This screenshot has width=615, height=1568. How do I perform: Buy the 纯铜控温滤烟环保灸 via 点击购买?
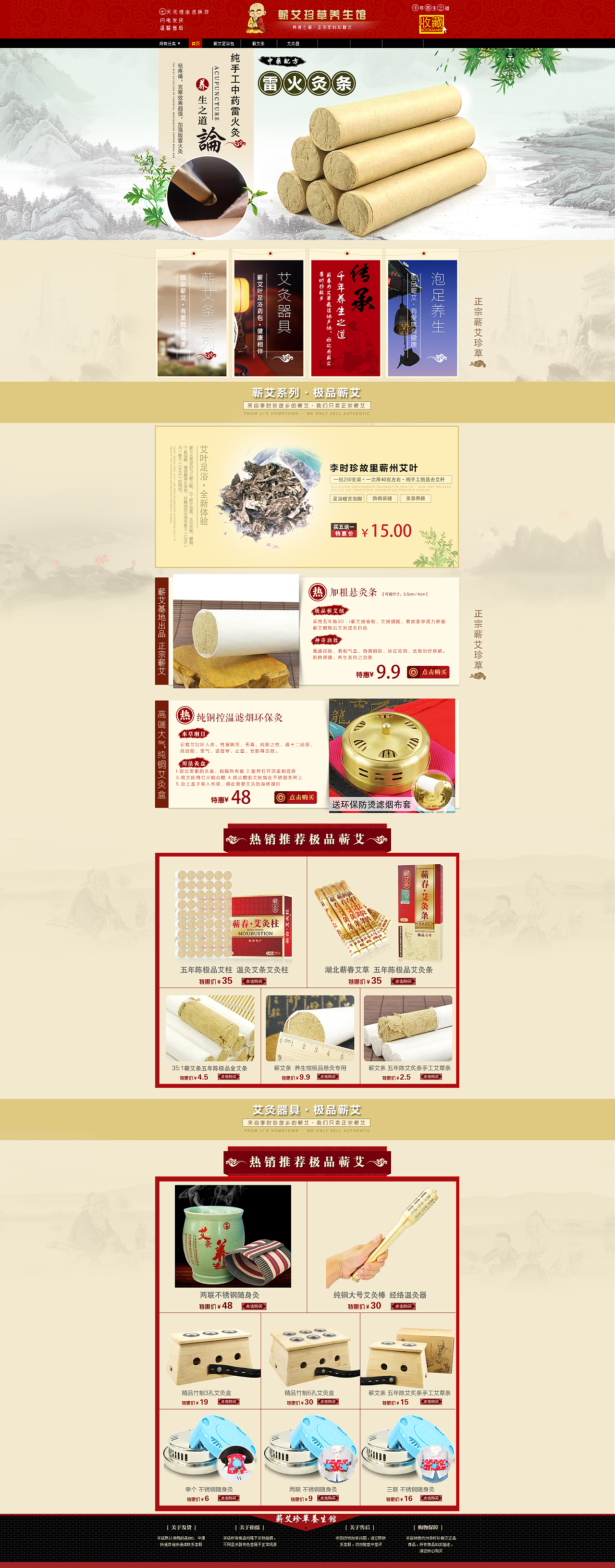pyautogui.click(x=295, y=797)
